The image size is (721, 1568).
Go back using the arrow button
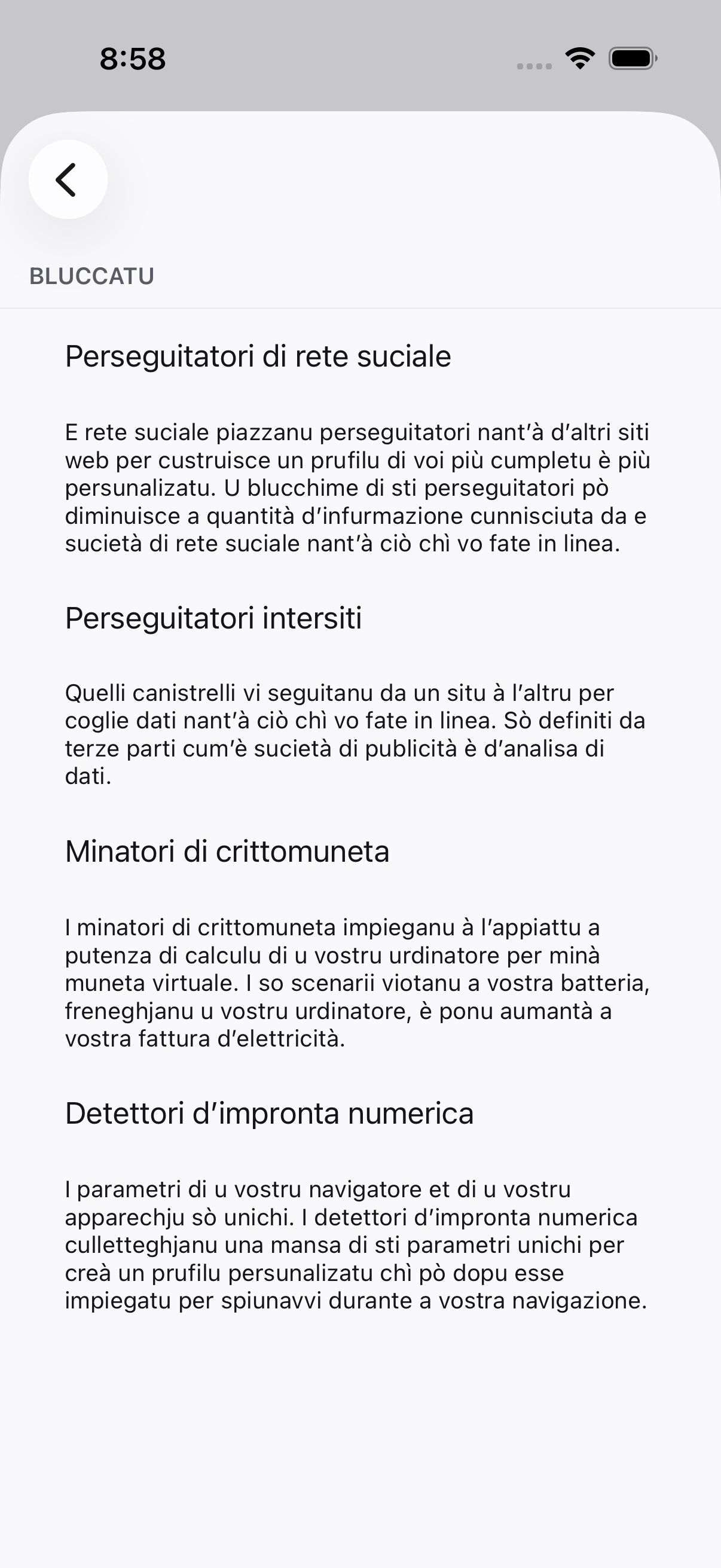[x=68, y=179]
